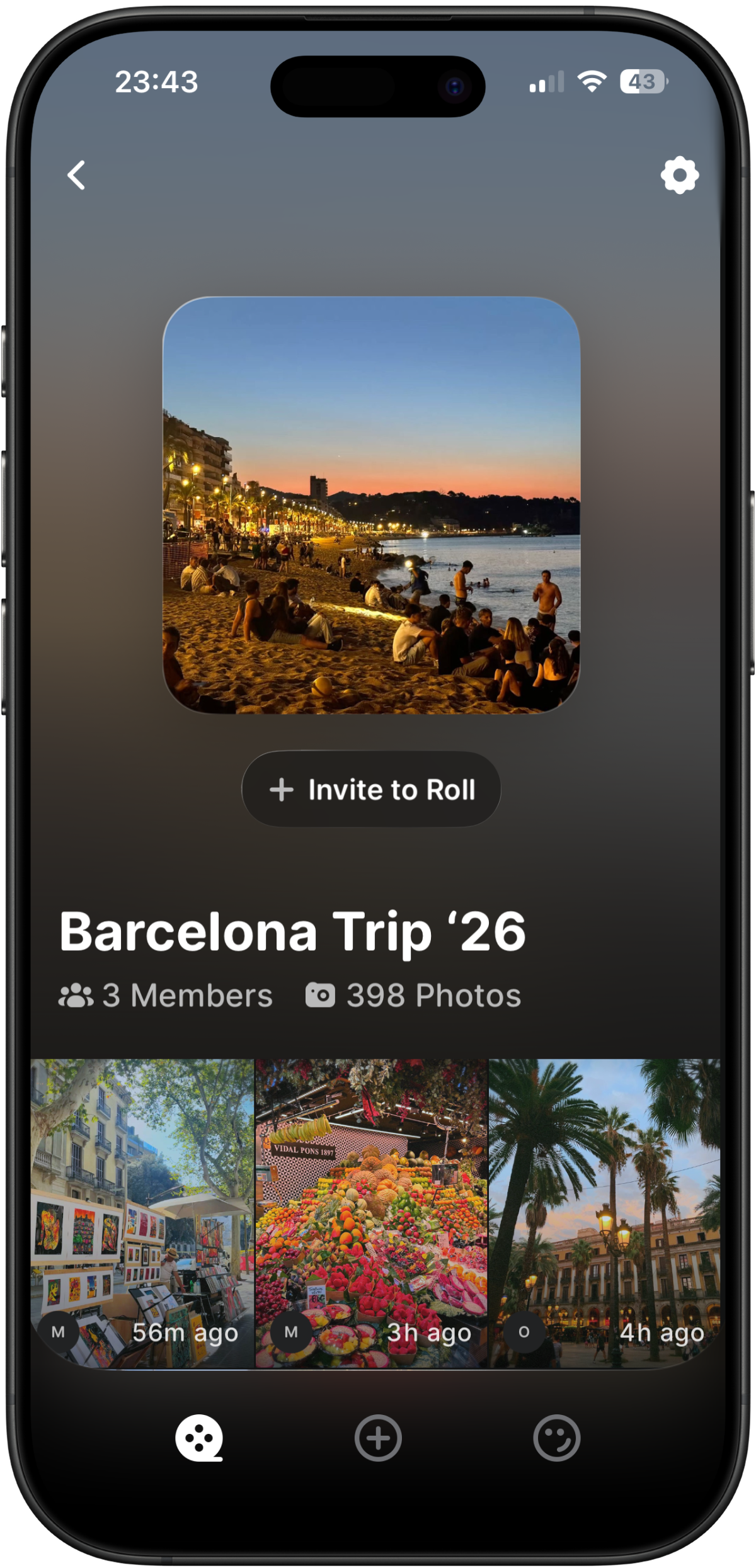Switch to the smiley face tab
Viewport: 756px width, 1568px height.
pyautogui.click(x=556, y=1438)
